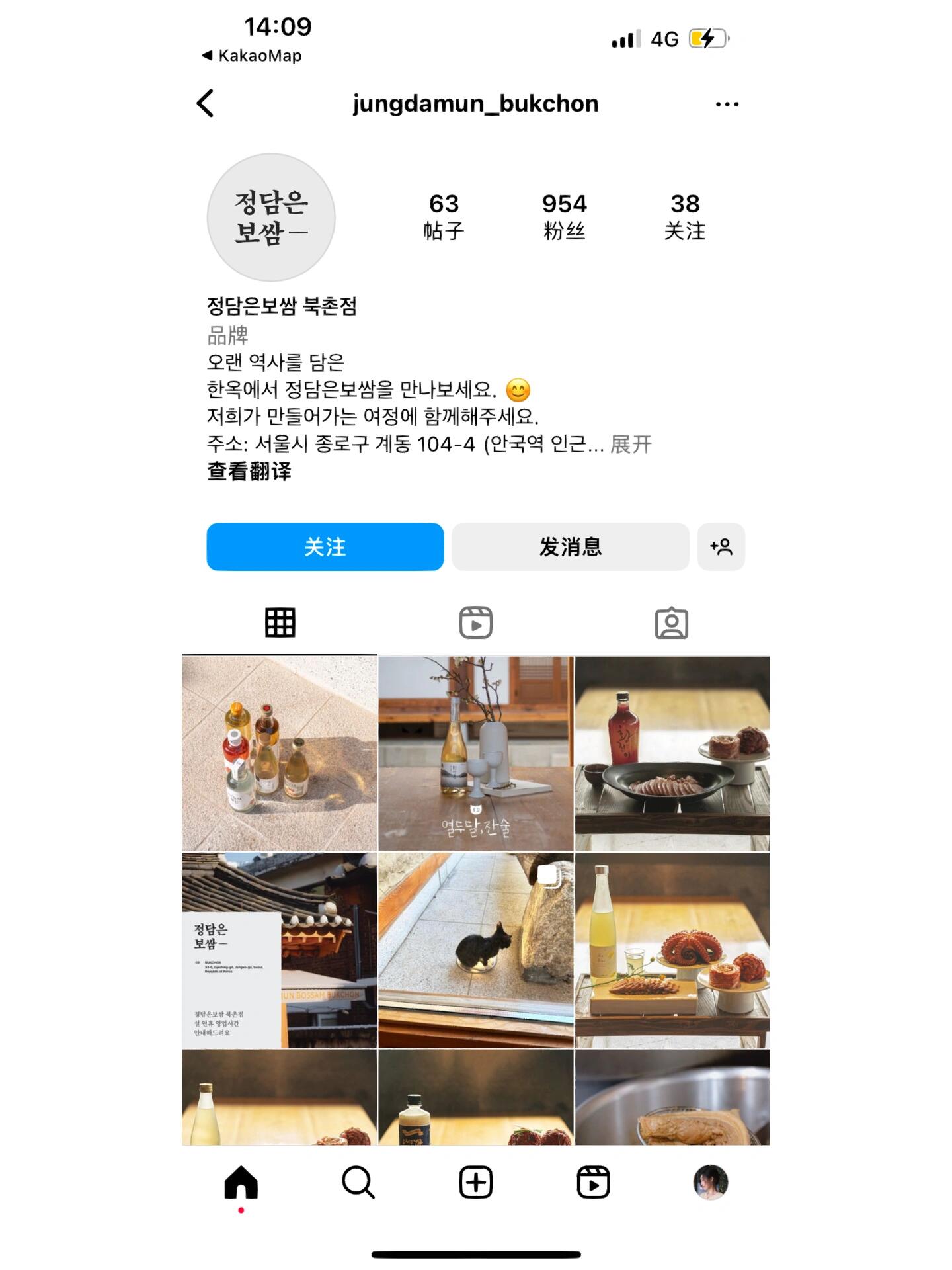Expand the bio with 展开
Screen dimensions: 952x1270
[x=631, y=444]
